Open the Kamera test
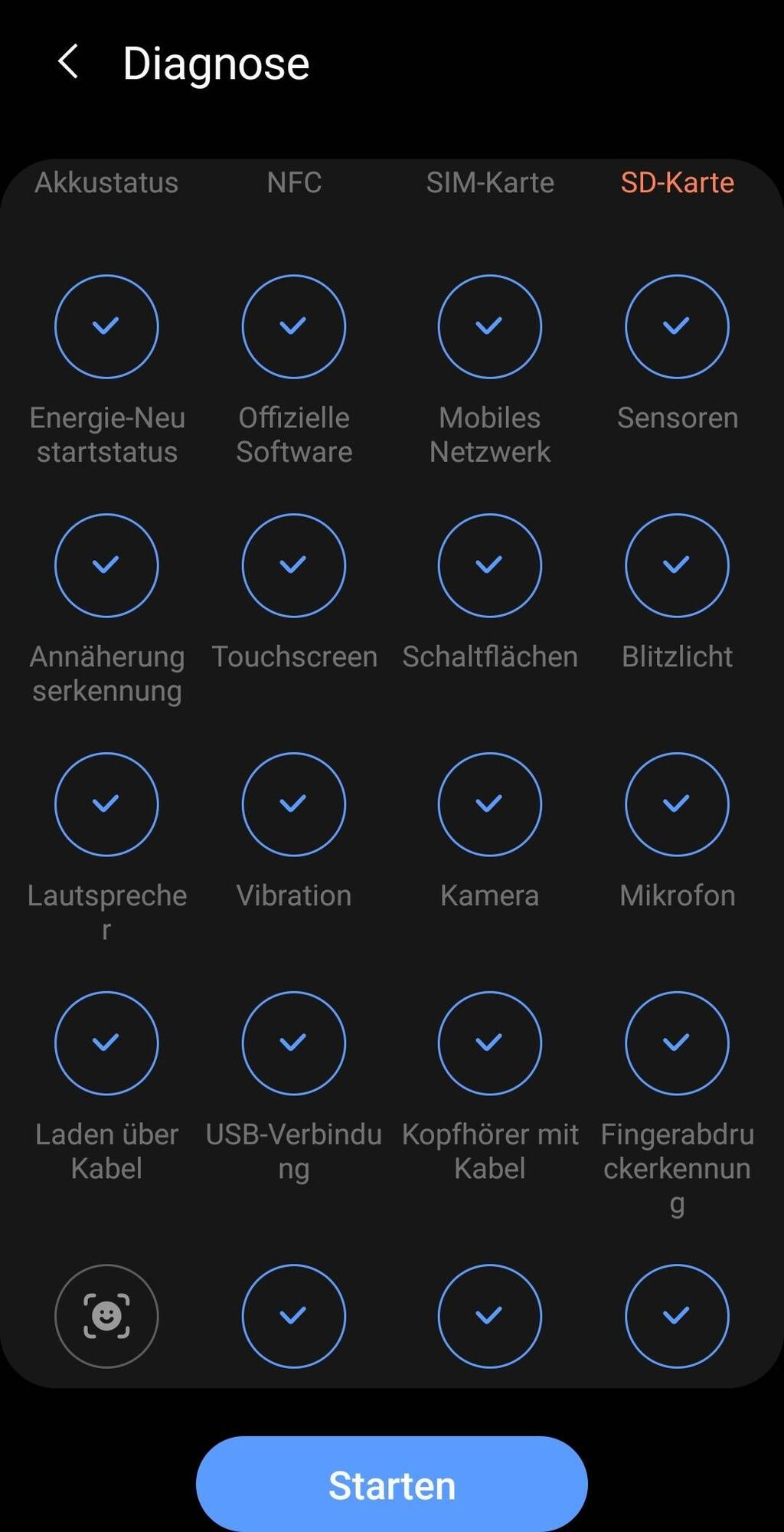This screenshot has height=1532, width=784. (489, 805)
